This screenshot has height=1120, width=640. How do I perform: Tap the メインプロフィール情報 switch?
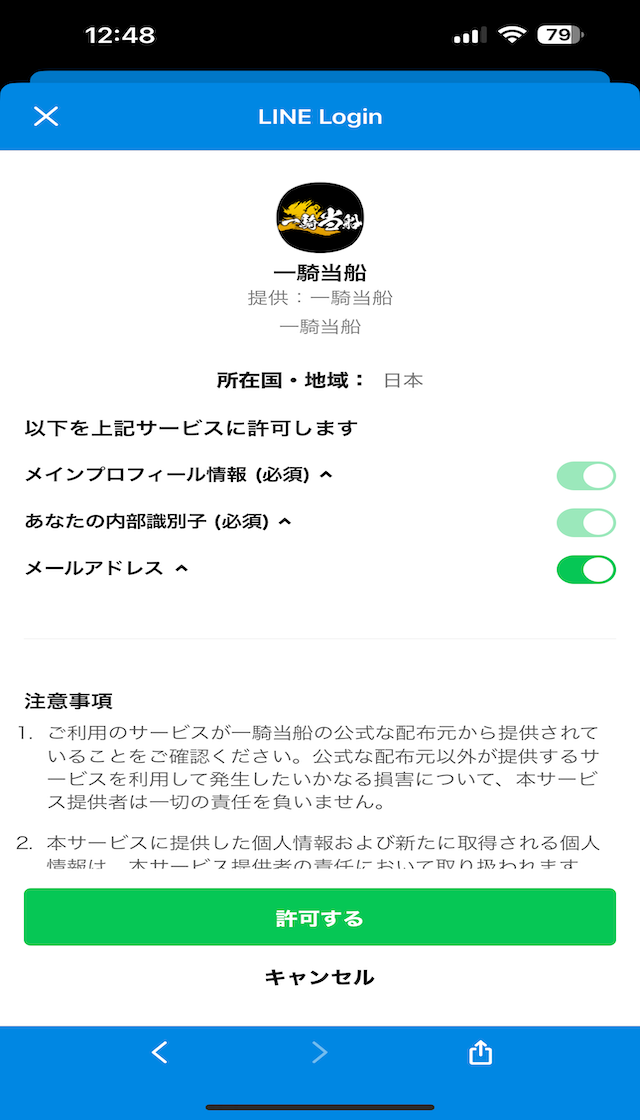pos(586,476)
